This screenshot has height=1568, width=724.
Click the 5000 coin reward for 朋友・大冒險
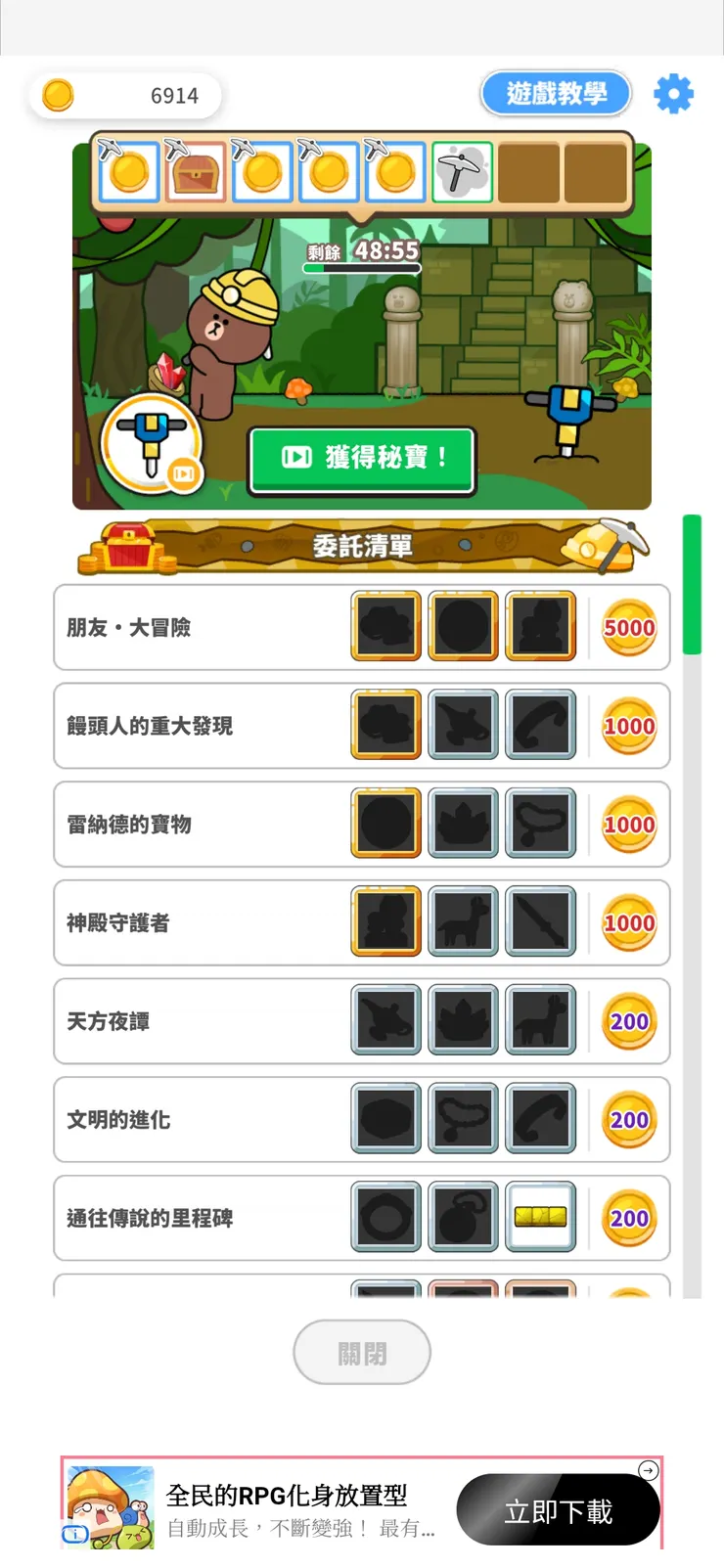click(x=629, y=626)
